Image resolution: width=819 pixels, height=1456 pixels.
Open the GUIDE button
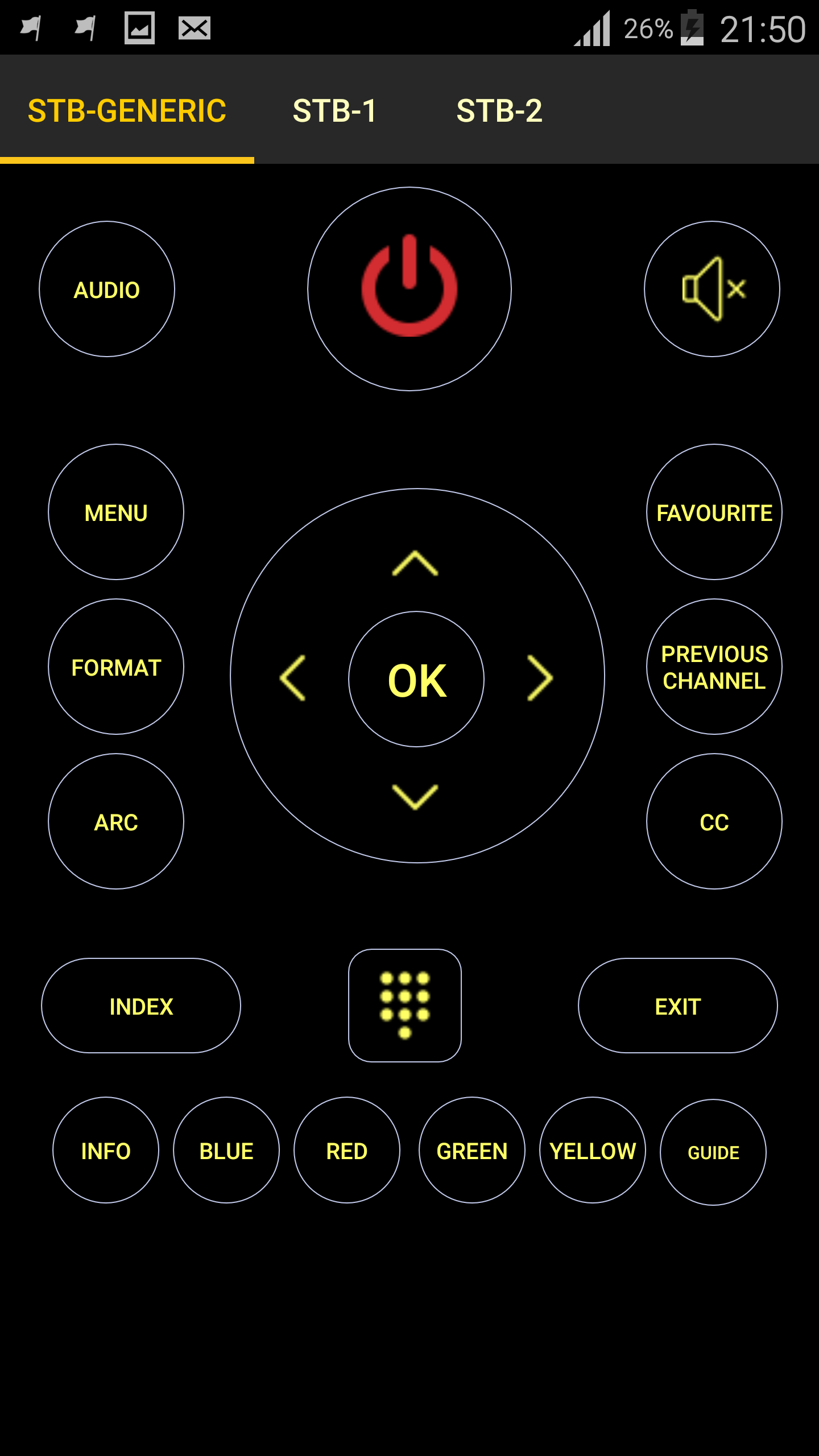click(x=713, y=1152)
